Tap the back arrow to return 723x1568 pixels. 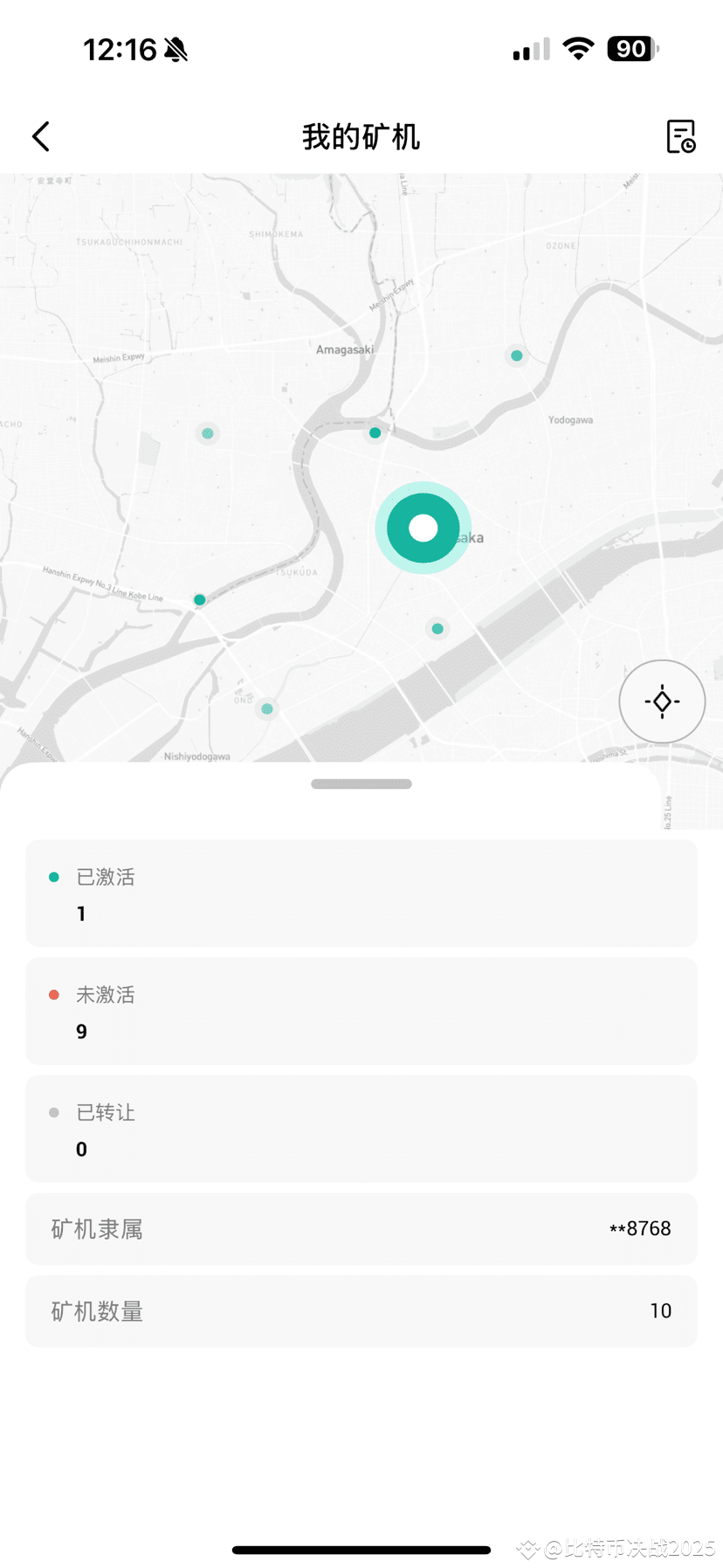(39, 136)
